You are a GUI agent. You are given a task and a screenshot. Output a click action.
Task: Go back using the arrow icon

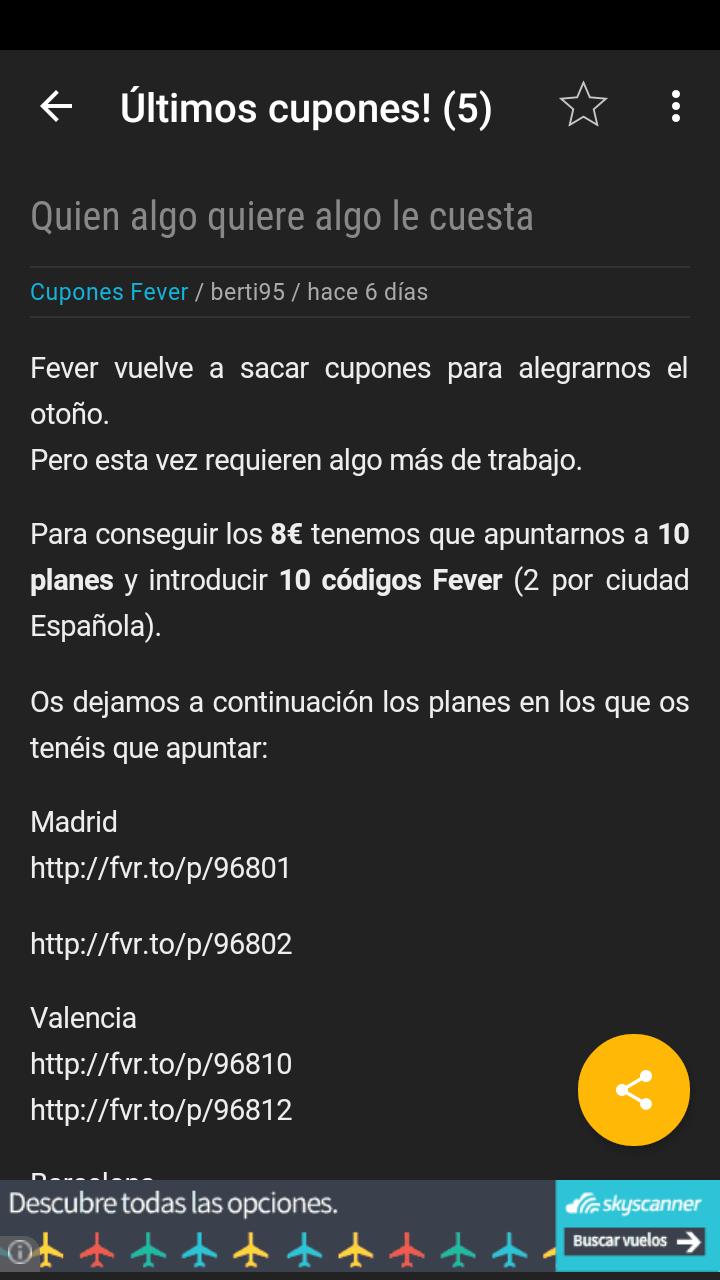pyautogui.click(x=56, y=106)
